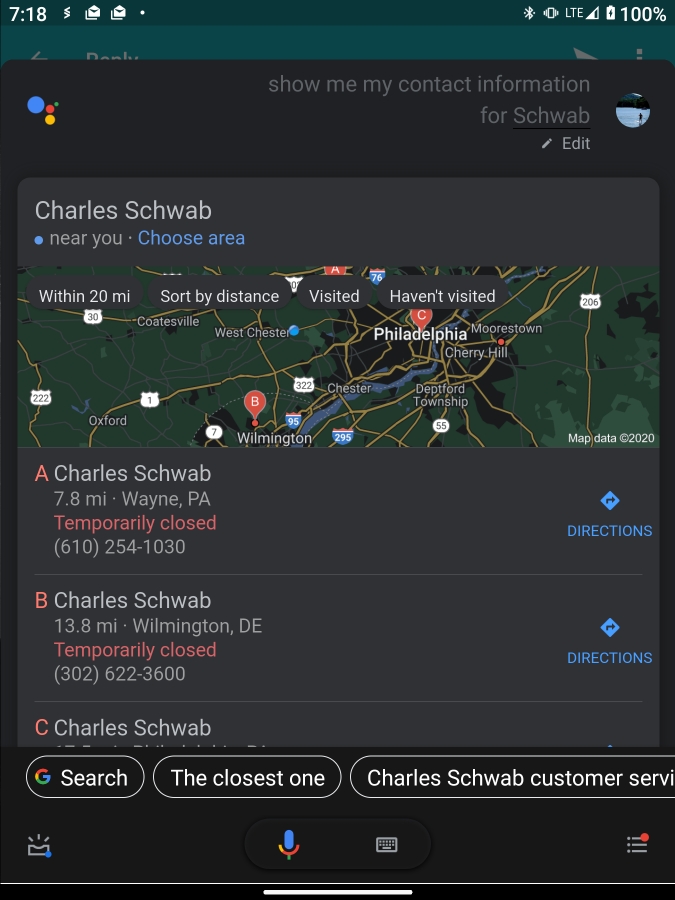Open the Assistant explore list icon
Image resolution: width=675 pixels, height=900 pixels.
[637, 844]
